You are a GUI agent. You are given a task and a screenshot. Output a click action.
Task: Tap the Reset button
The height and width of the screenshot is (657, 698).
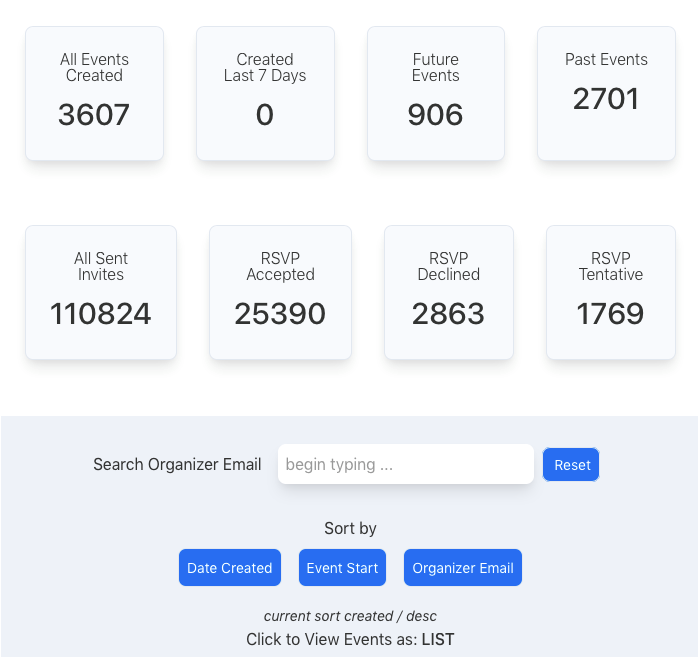click(x=572, y=465)
